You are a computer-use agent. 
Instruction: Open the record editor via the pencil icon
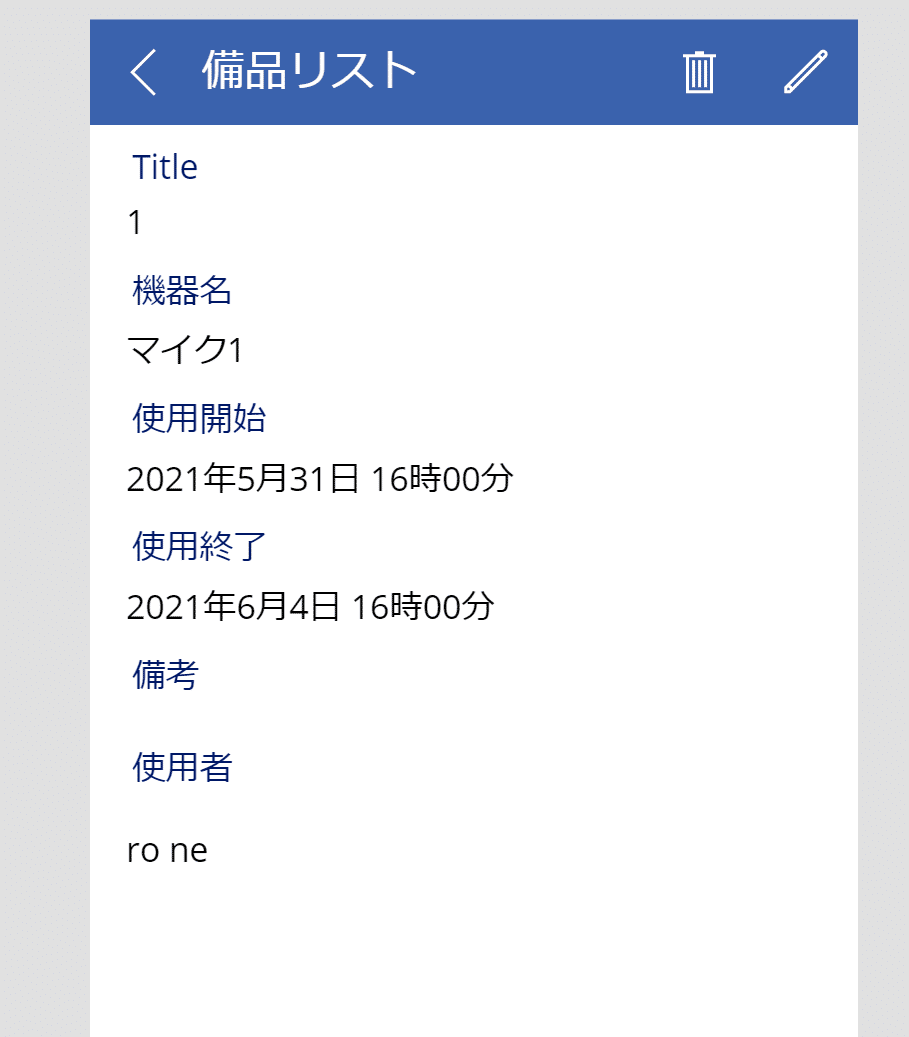[x=806, y=72]
